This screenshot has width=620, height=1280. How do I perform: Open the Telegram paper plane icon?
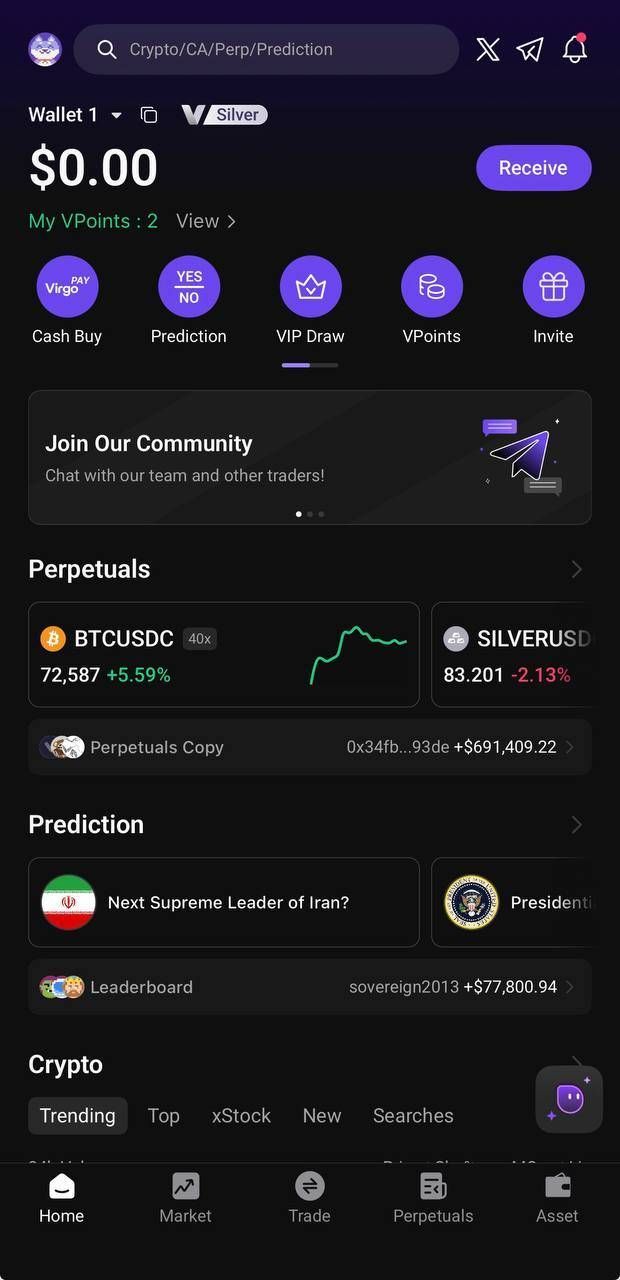[530, 49]
